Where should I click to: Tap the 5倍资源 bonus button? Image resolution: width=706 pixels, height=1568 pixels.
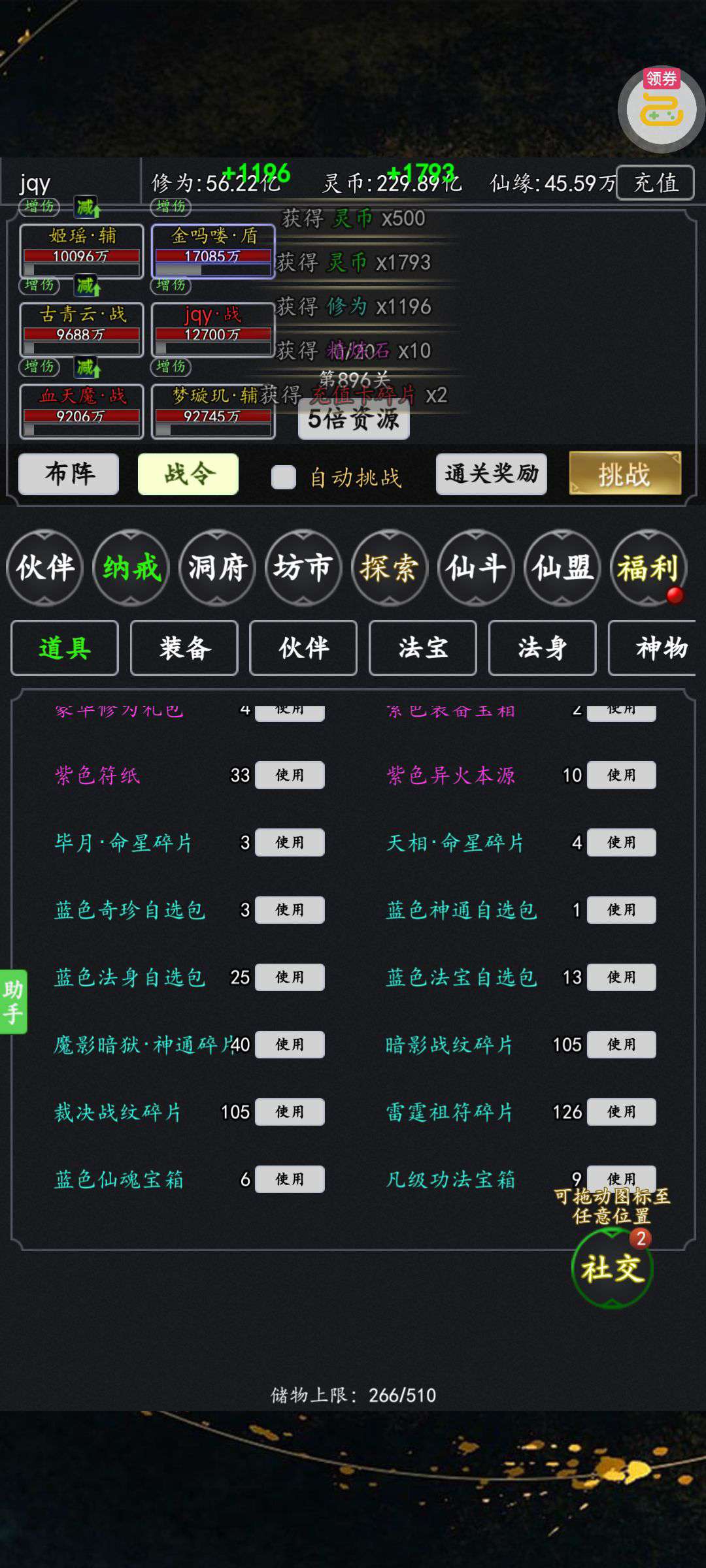(x=354, y=419)
